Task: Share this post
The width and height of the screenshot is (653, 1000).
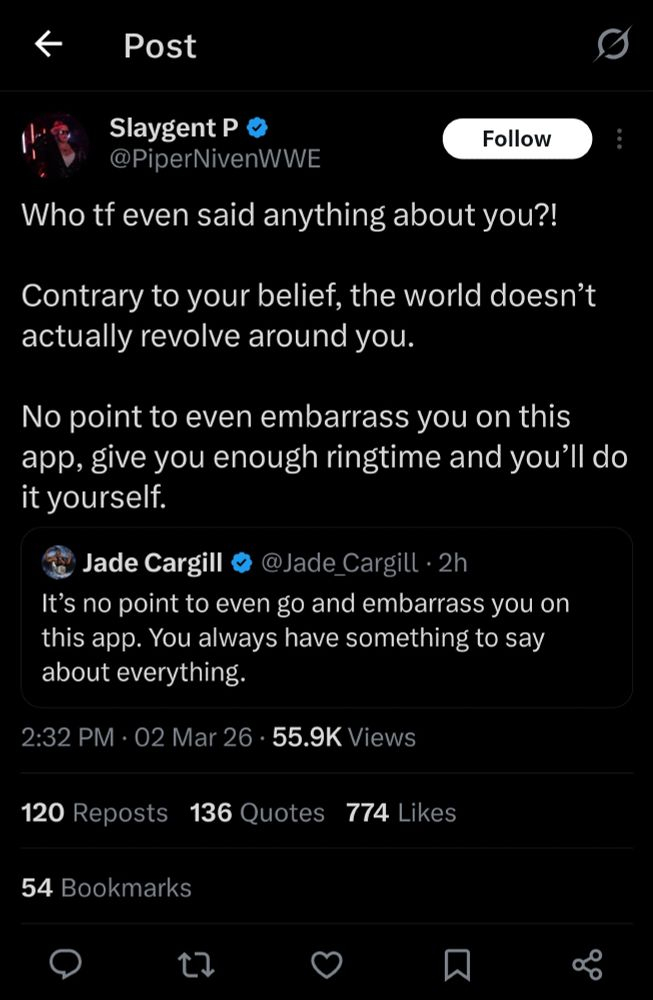Action: point(587,964)
